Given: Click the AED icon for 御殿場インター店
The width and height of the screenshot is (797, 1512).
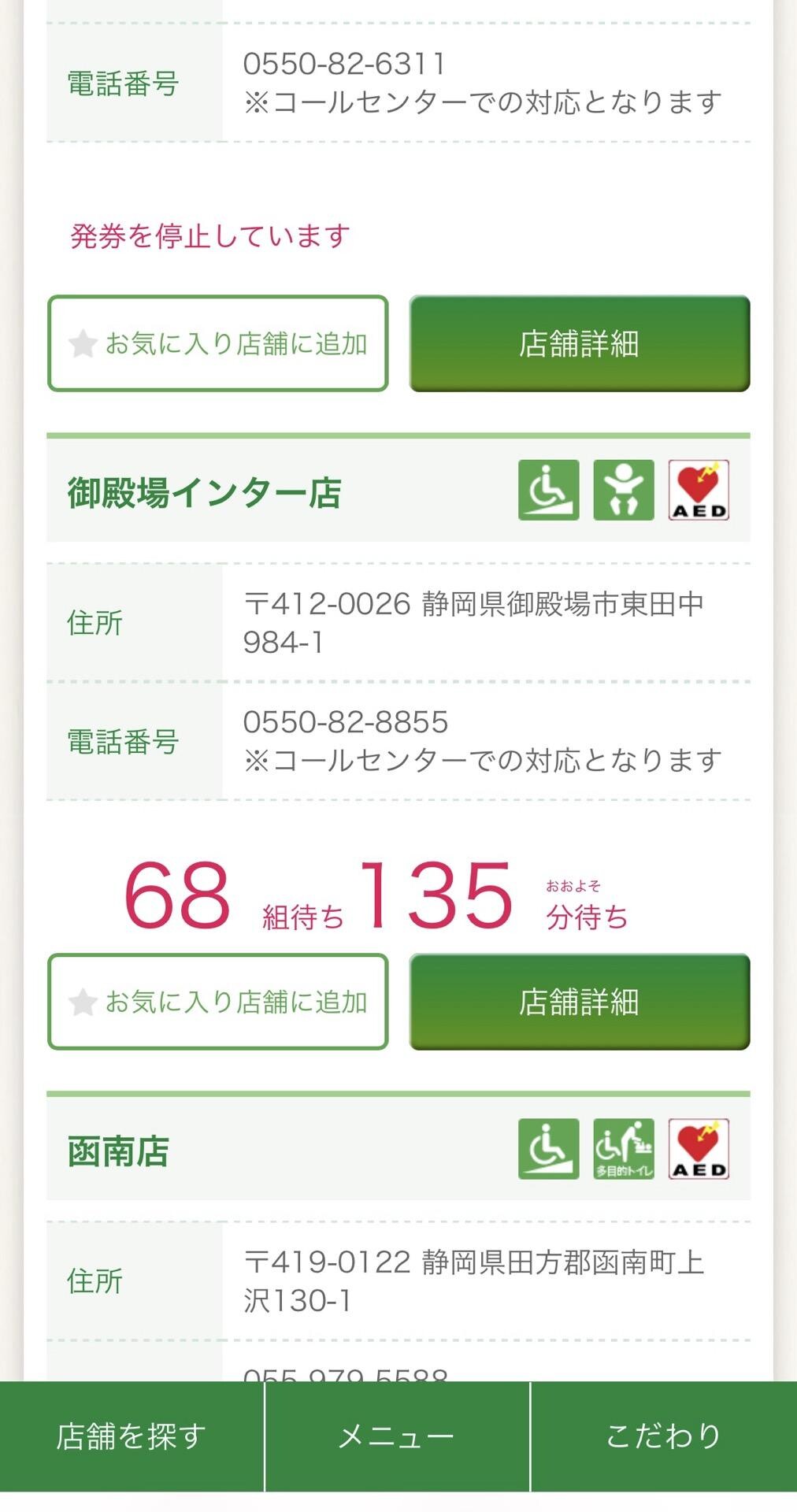Looking at the screenshot, I should pos(699,491).
